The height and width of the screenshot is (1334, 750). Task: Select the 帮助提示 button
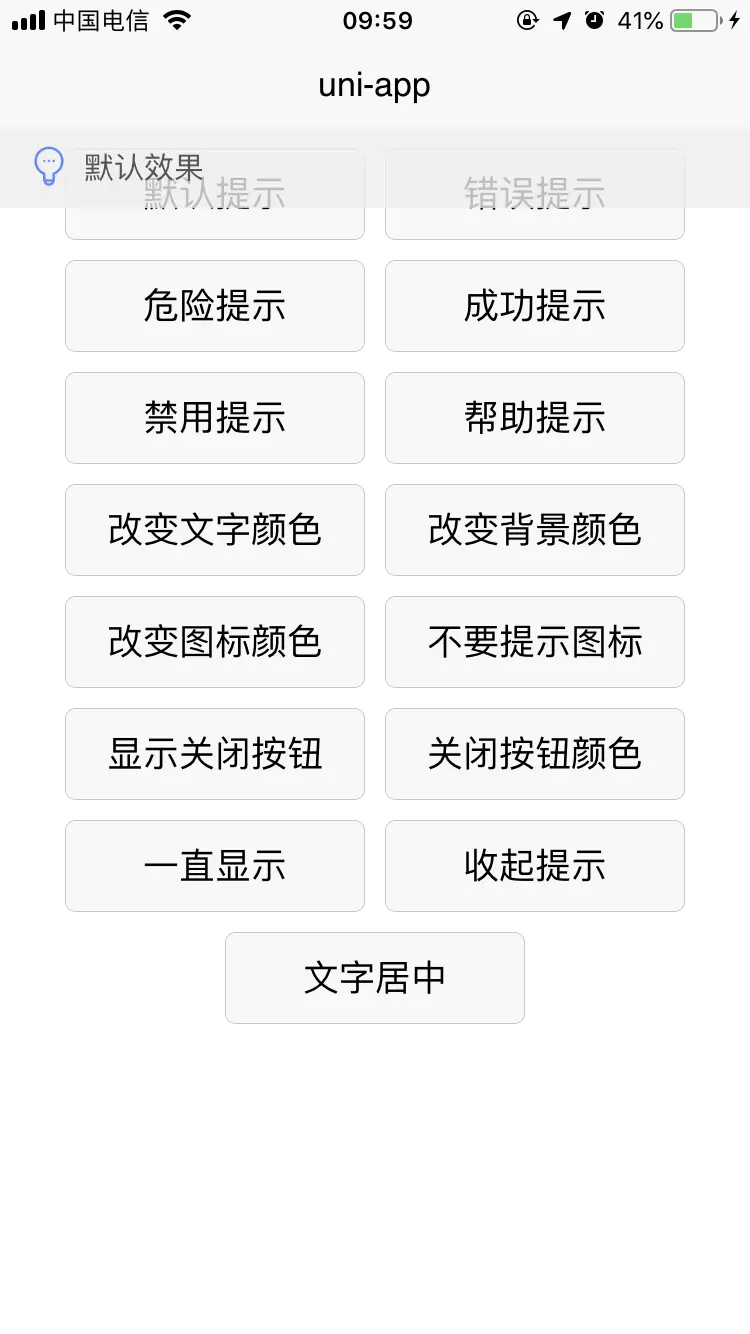pyautogui.click(x=535, y=418)
